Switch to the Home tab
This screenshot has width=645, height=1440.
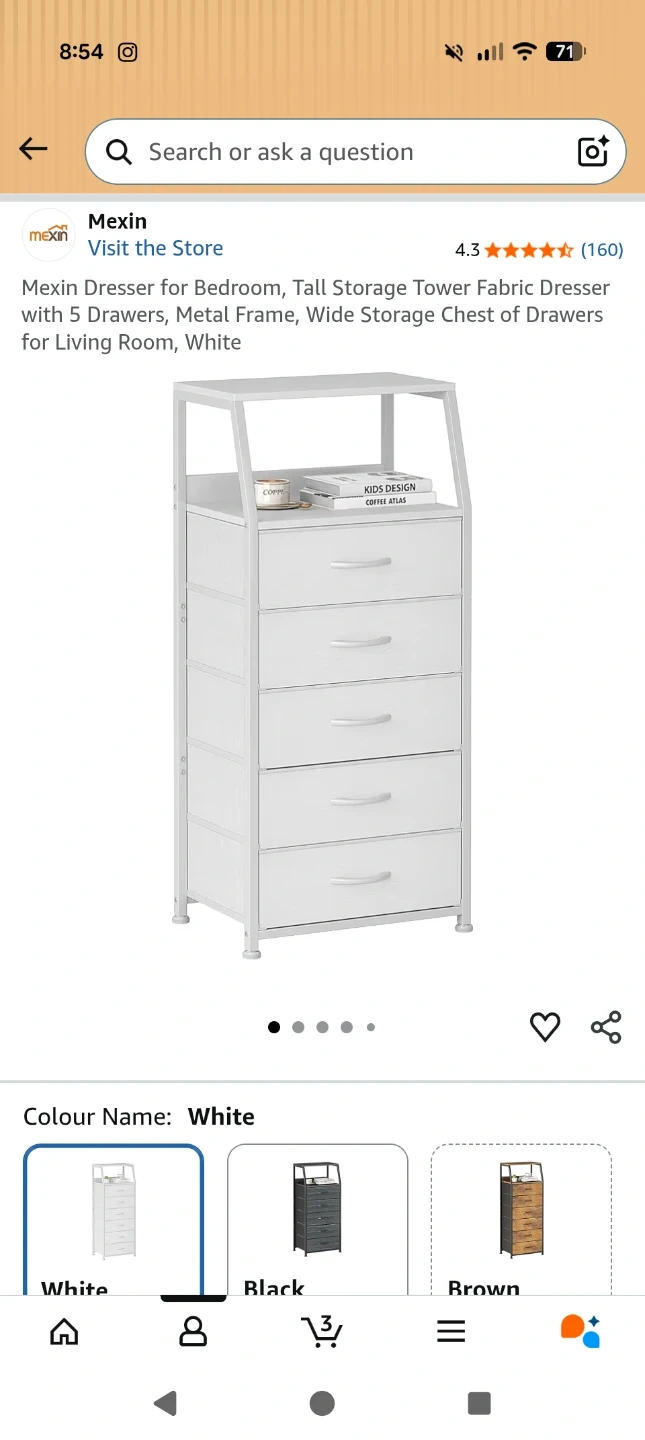[x=64, y=1331]
